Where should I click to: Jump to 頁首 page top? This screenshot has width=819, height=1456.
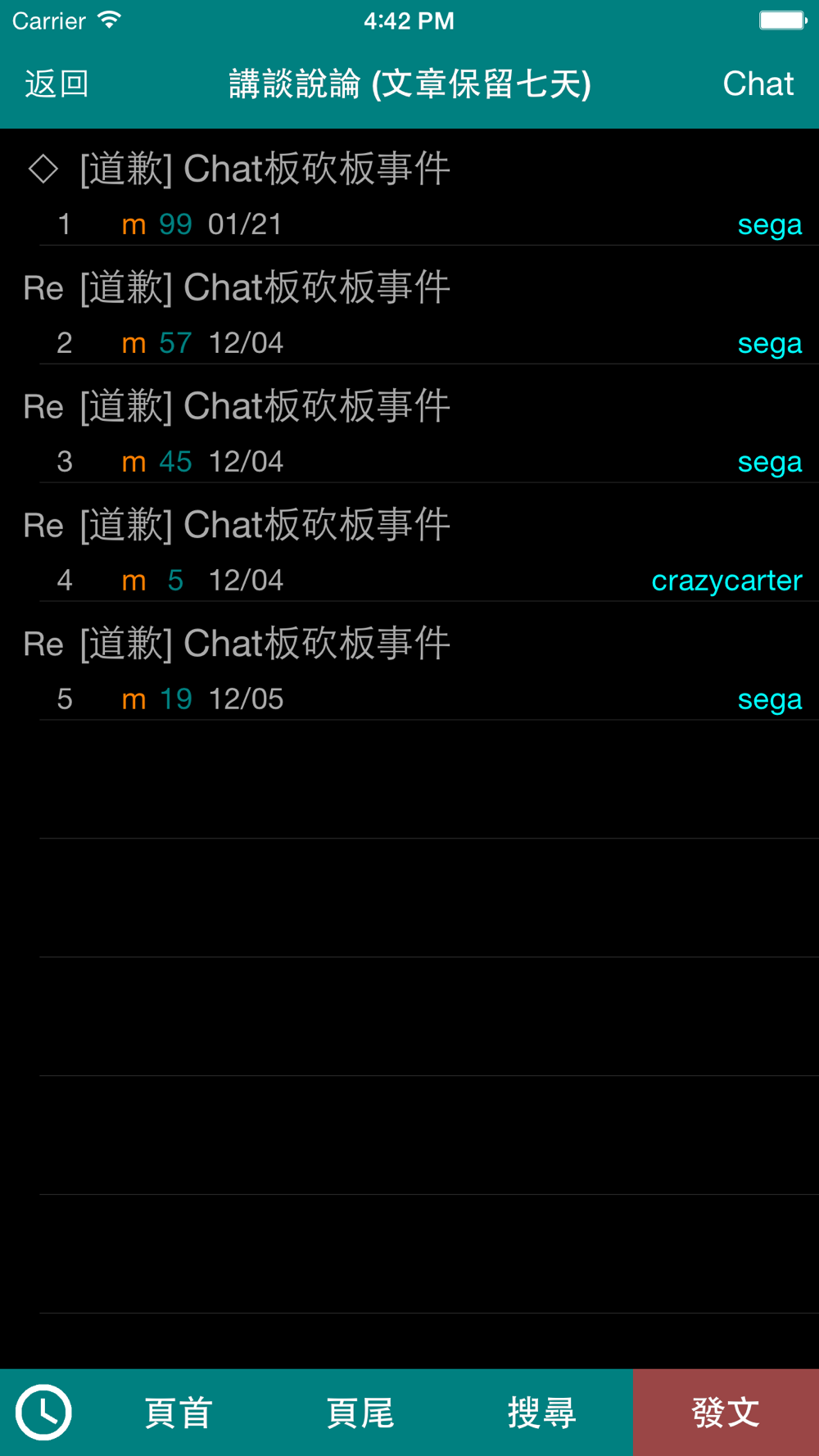pyautogui.click(x=179, y=1413)
